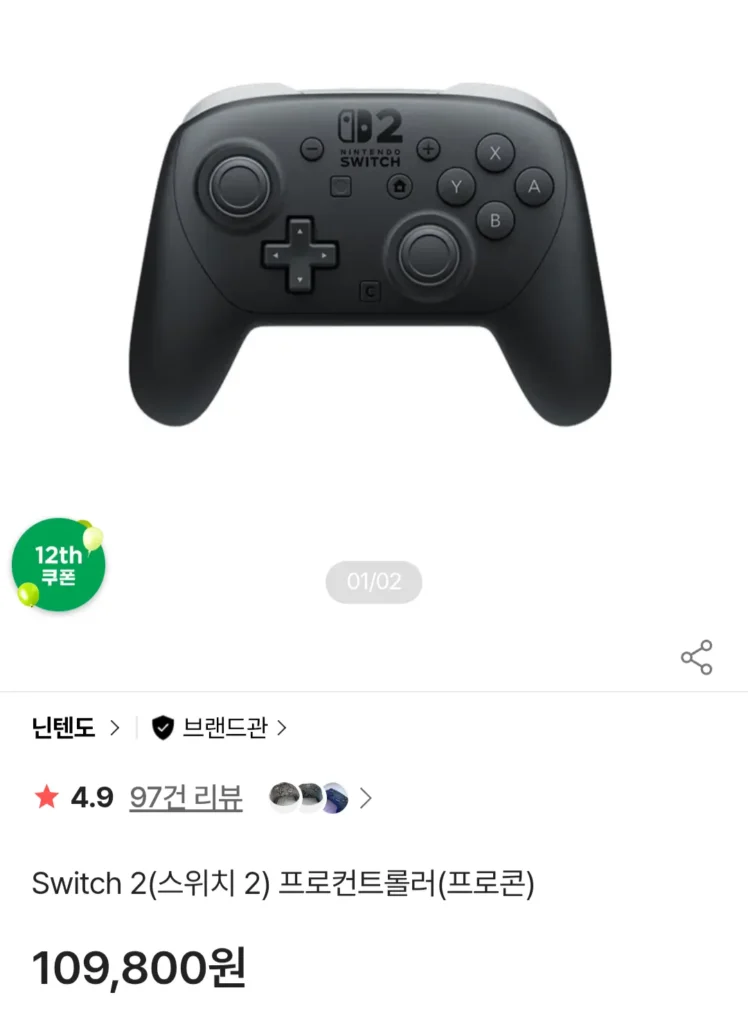Viewport: 748px width, 1024px height.
Task: Open the 12th 쿠폰 green coupon badge
Action: tap(57, 562)
